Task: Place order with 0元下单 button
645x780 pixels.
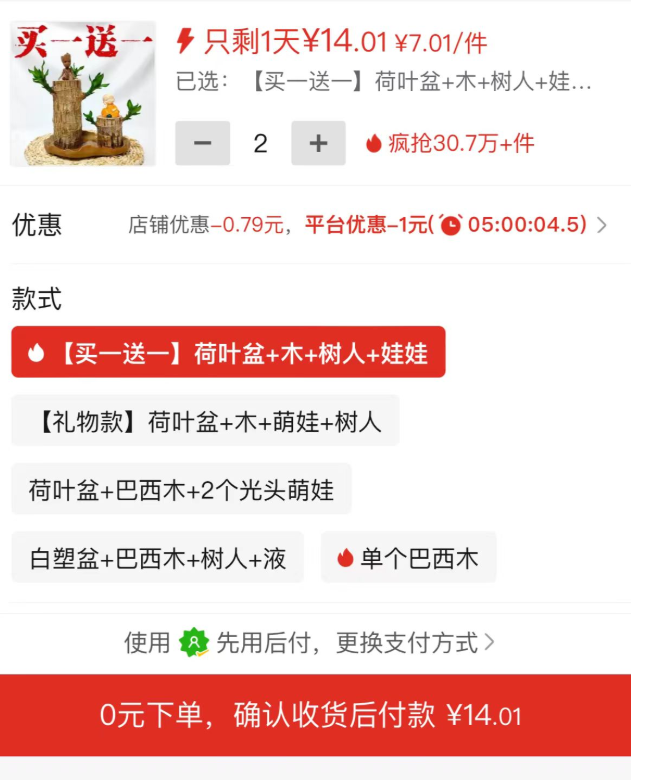Action: coord(315,715)
